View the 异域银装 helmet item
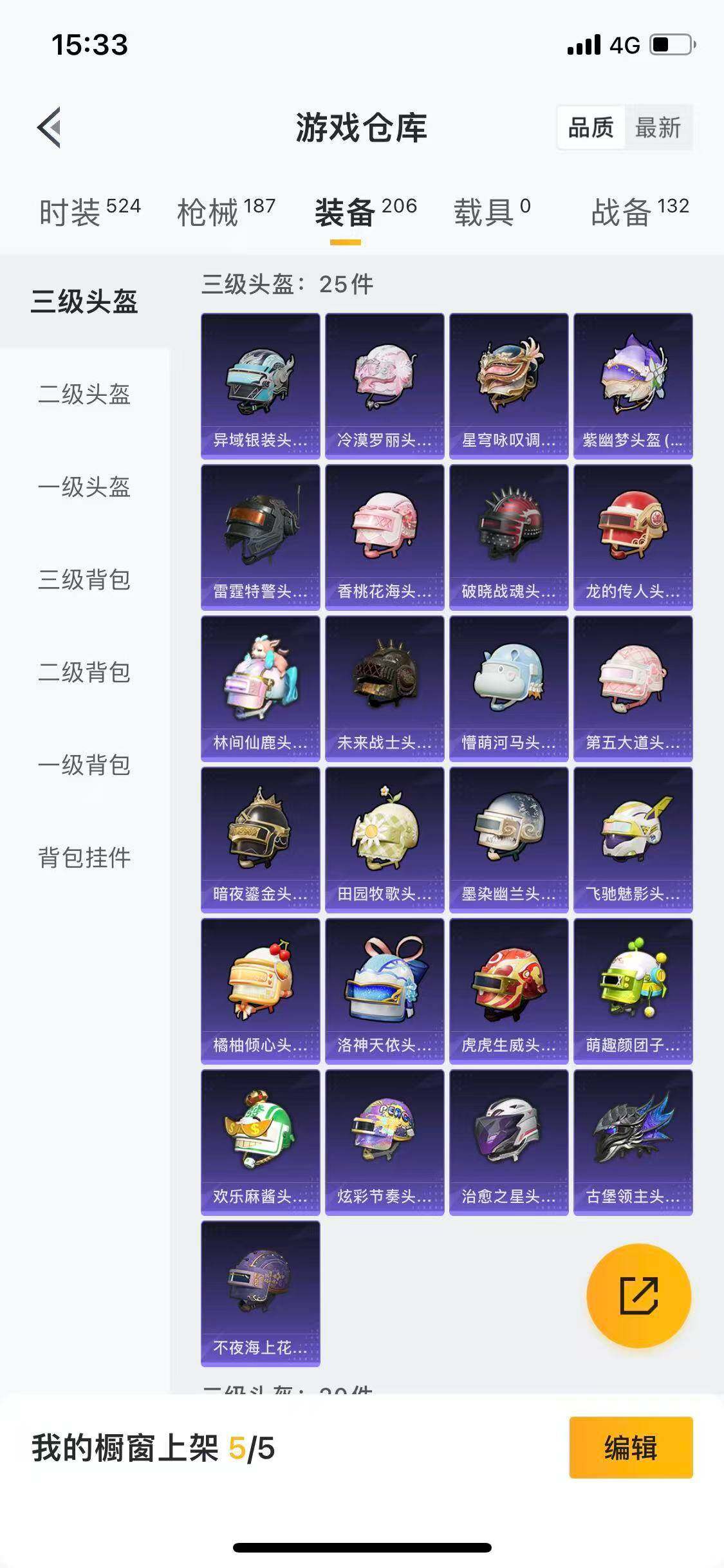Image resolution: width=724 pixels, height=1568 pixels. click(x=260, y=386)
